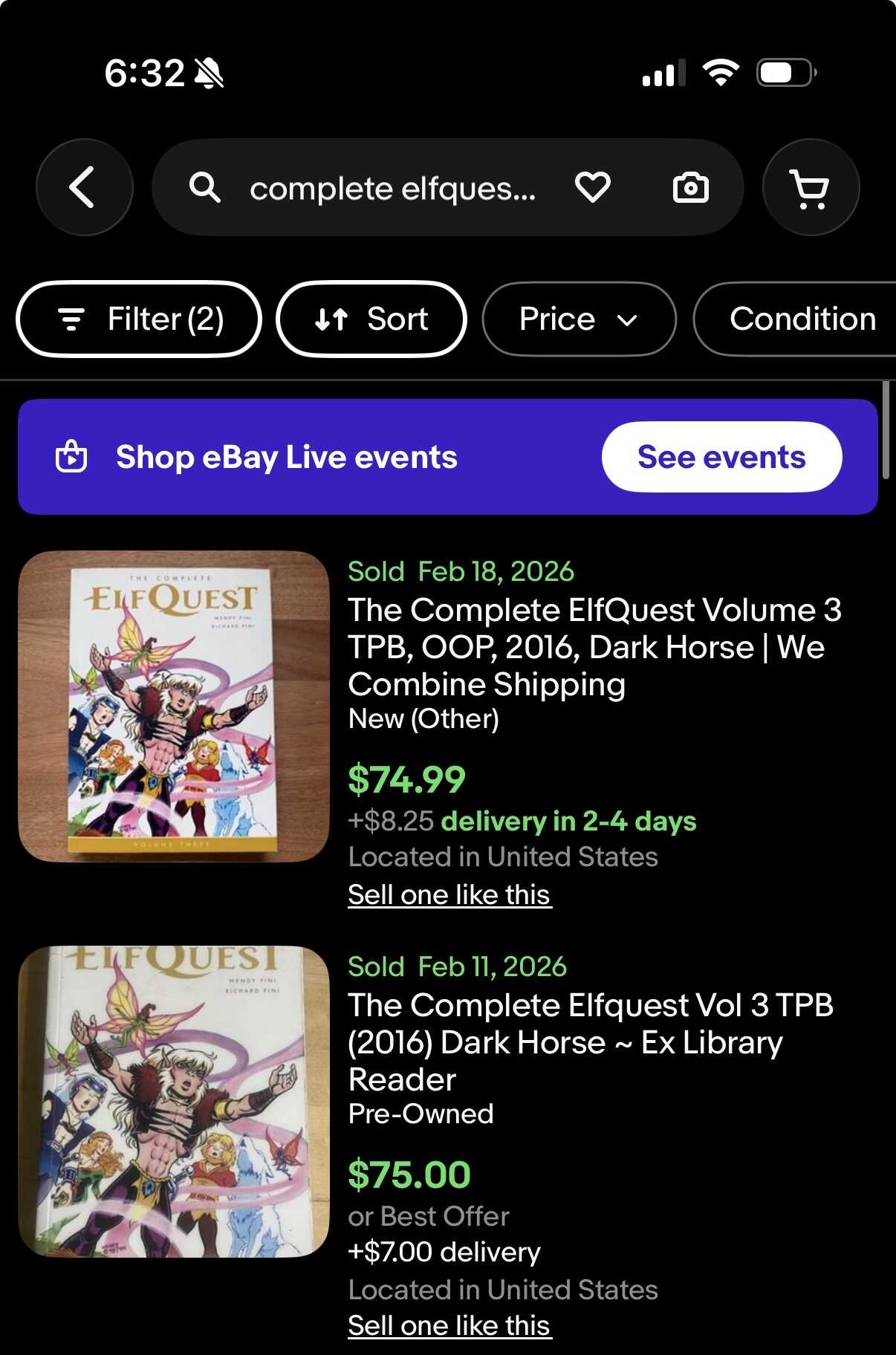Go back using the back arrow
Image resolution: width=896 pixels, height=1355 pixels.
pos(84,187)
